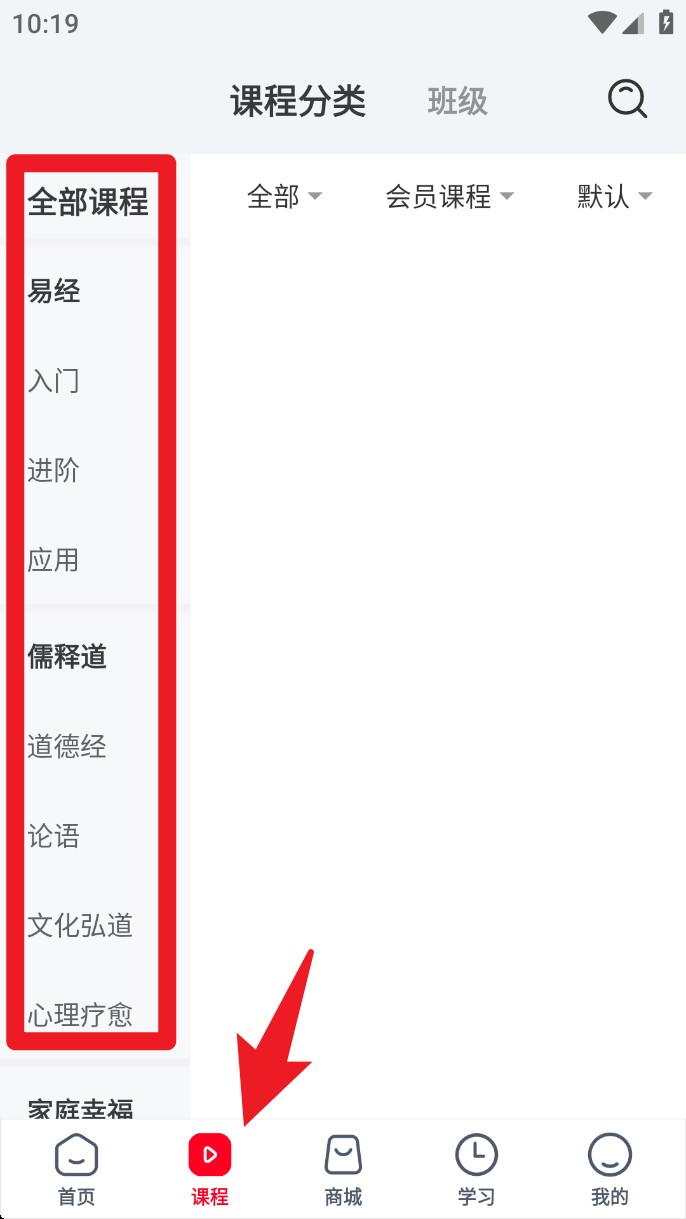This screenshot has height=1219, width=686.
Task: Switch to the 学习 tab
Action: (x=477, y=1169)
